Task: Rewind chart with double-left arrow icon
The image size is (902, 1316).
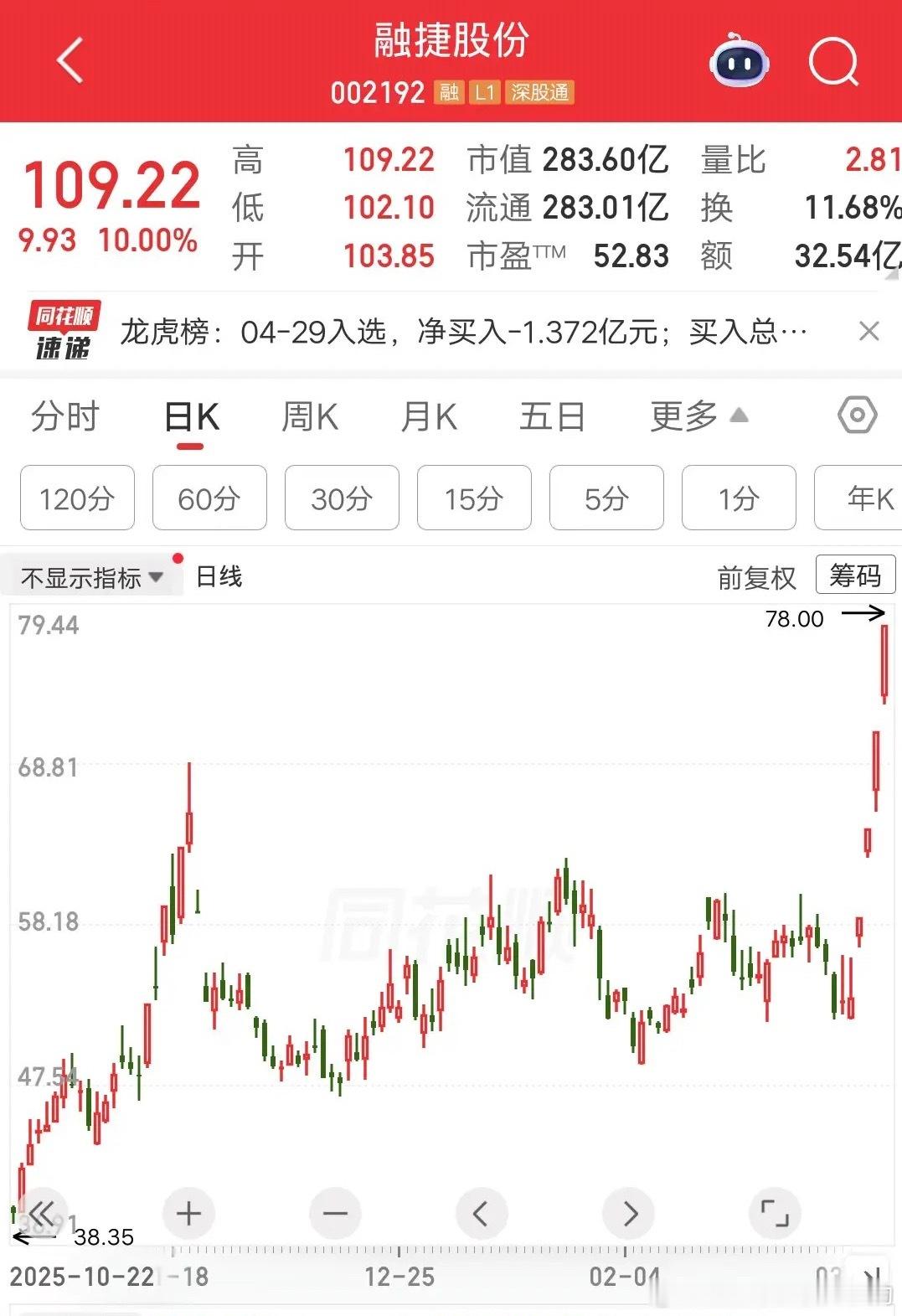Action: pos(41,1212)
